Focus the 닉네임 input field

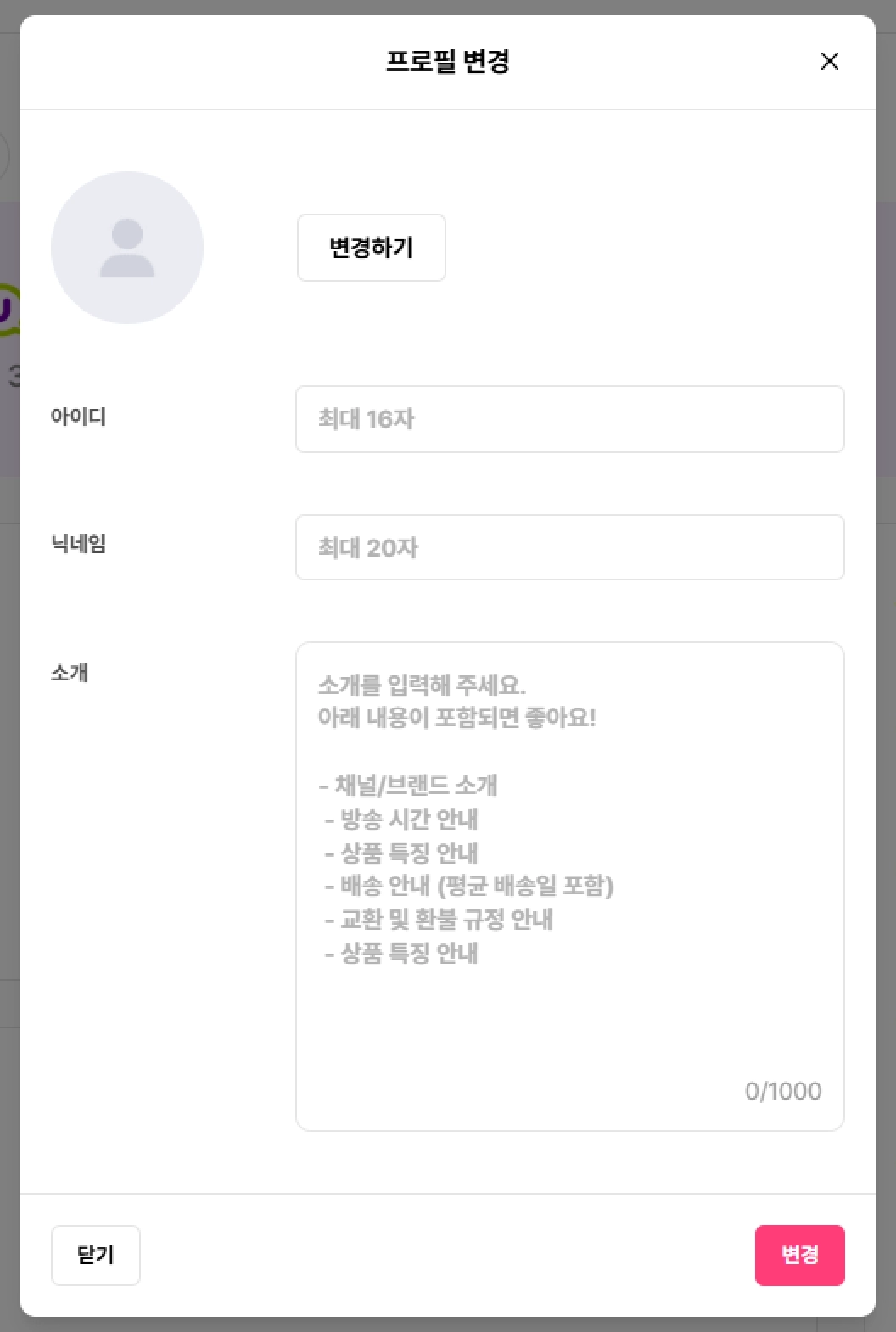[x=570, y=547]
